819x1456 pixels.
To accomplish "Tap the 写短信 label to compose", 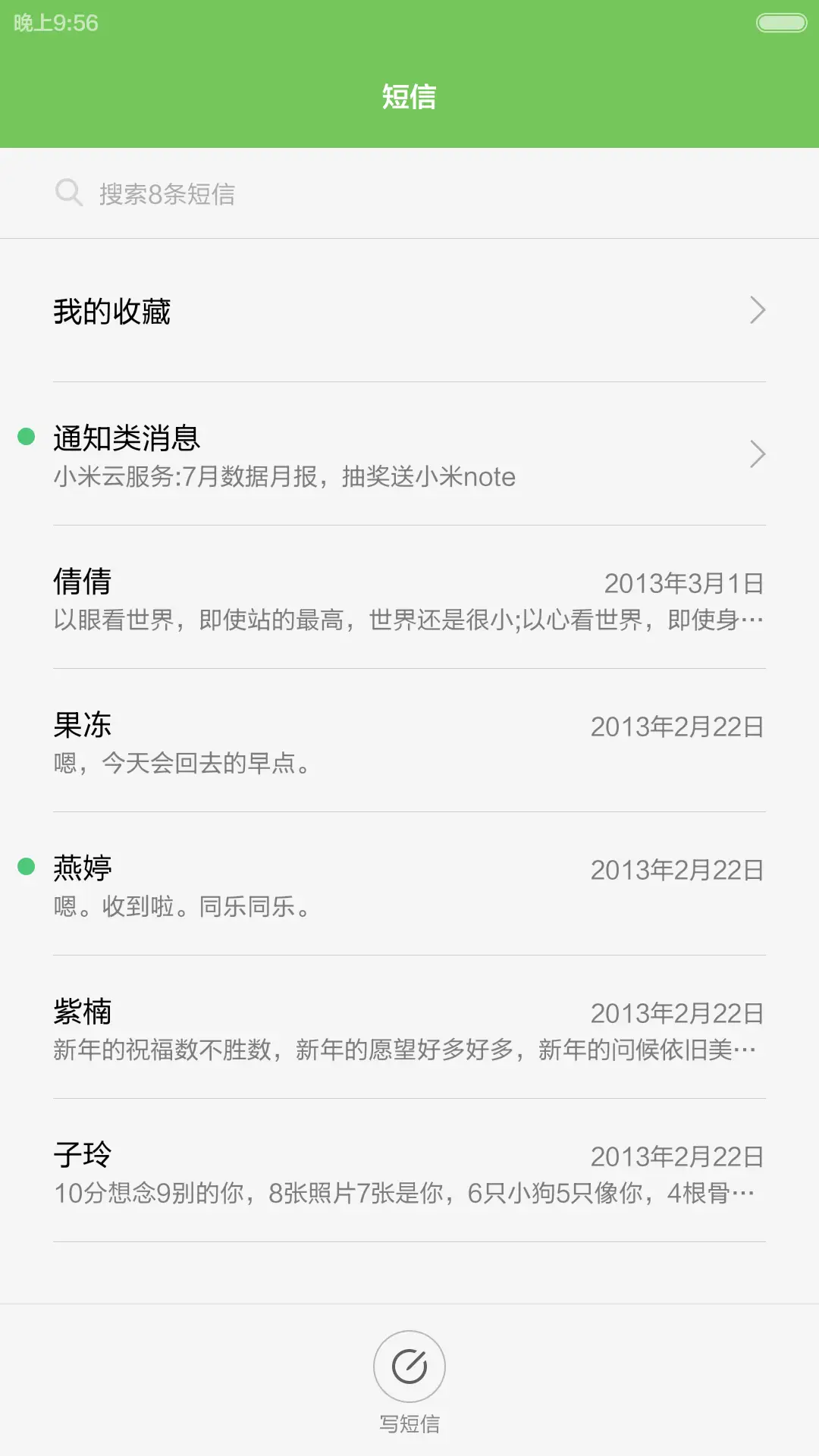I will tap(409, 1423).
